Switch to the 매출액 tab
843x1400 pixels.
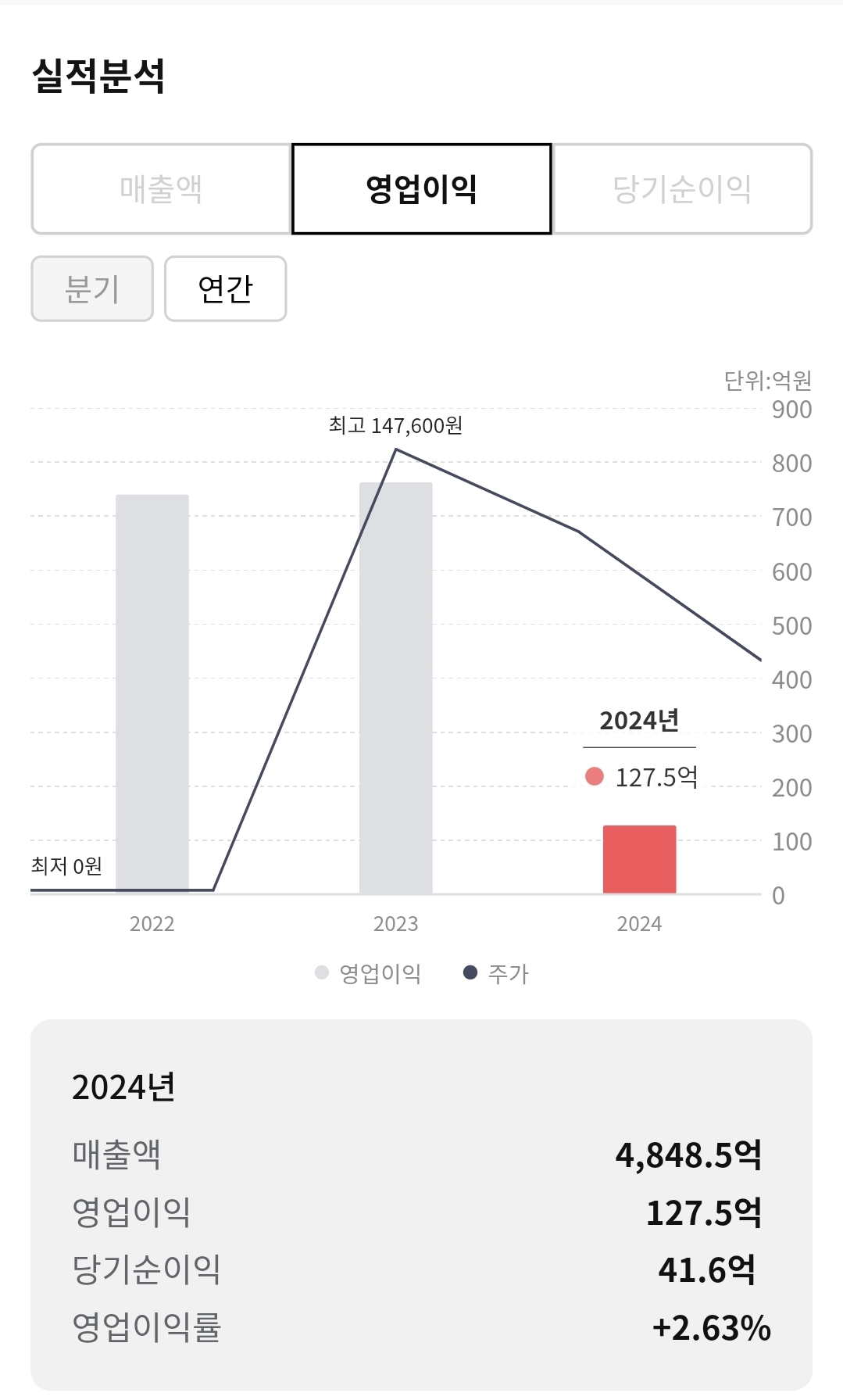[x=162, y=189]
